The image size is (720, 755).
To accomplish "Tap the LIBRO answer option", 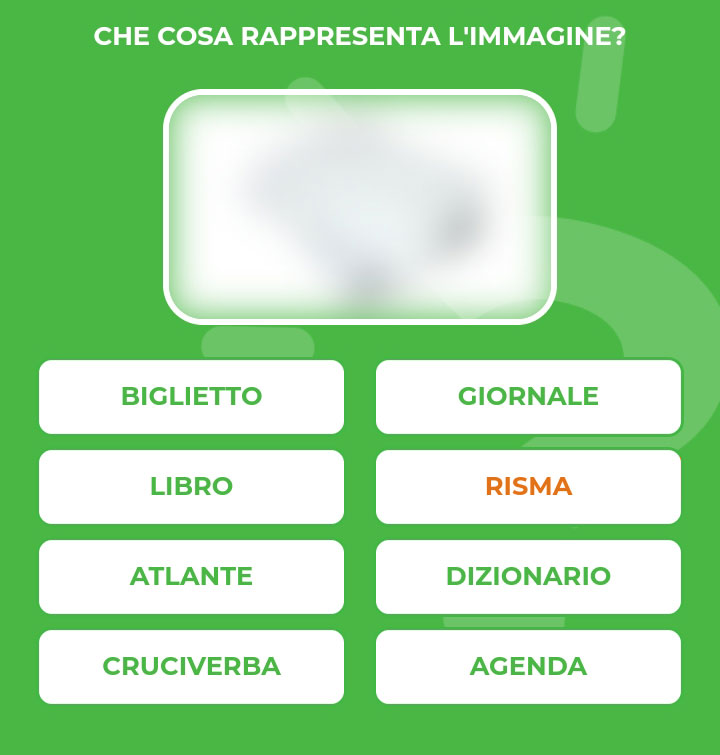I will tap(191, 487).
